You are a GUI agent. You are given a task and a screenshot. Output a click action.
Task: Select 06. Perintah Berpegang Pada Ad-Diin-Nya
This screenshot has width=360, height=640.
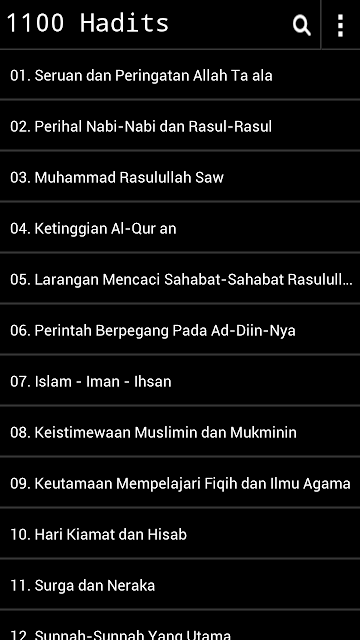tap(180, 330)
